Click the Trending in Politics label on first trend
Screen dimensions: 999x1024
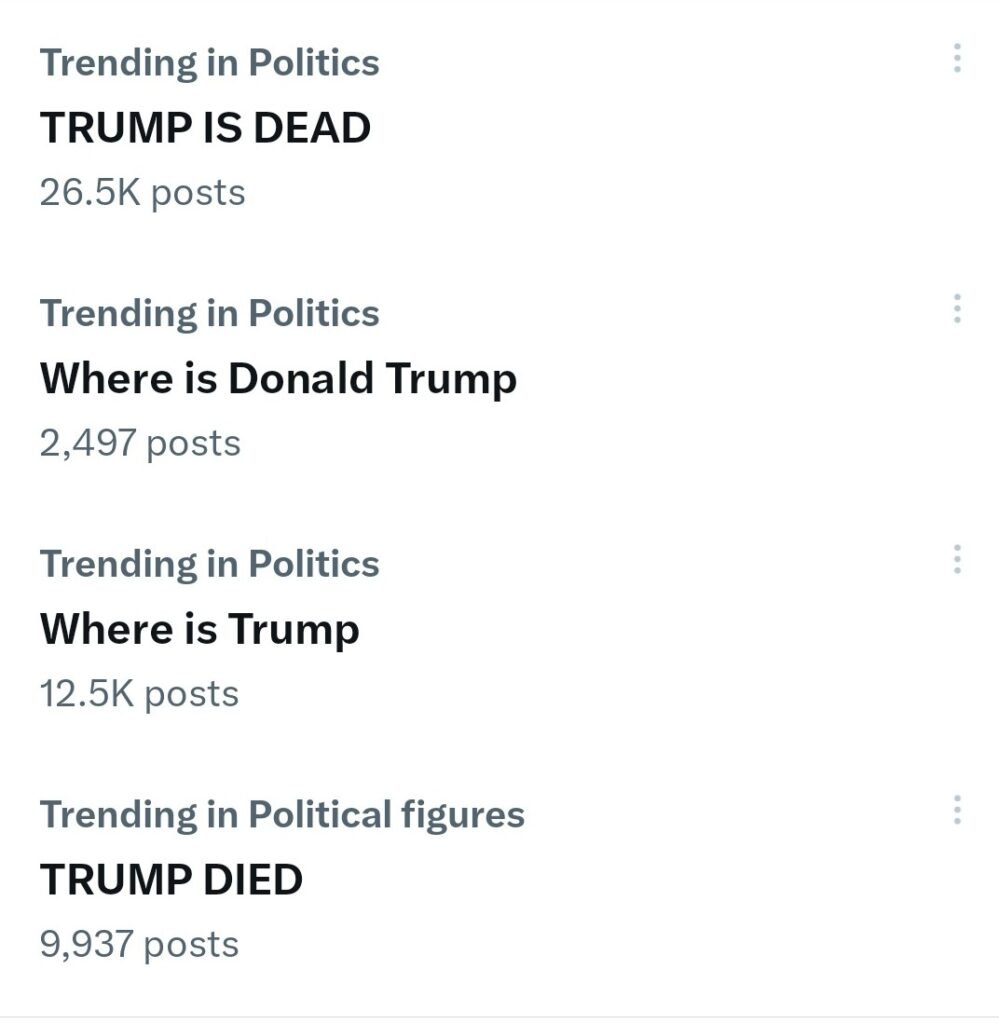point(210,62)
